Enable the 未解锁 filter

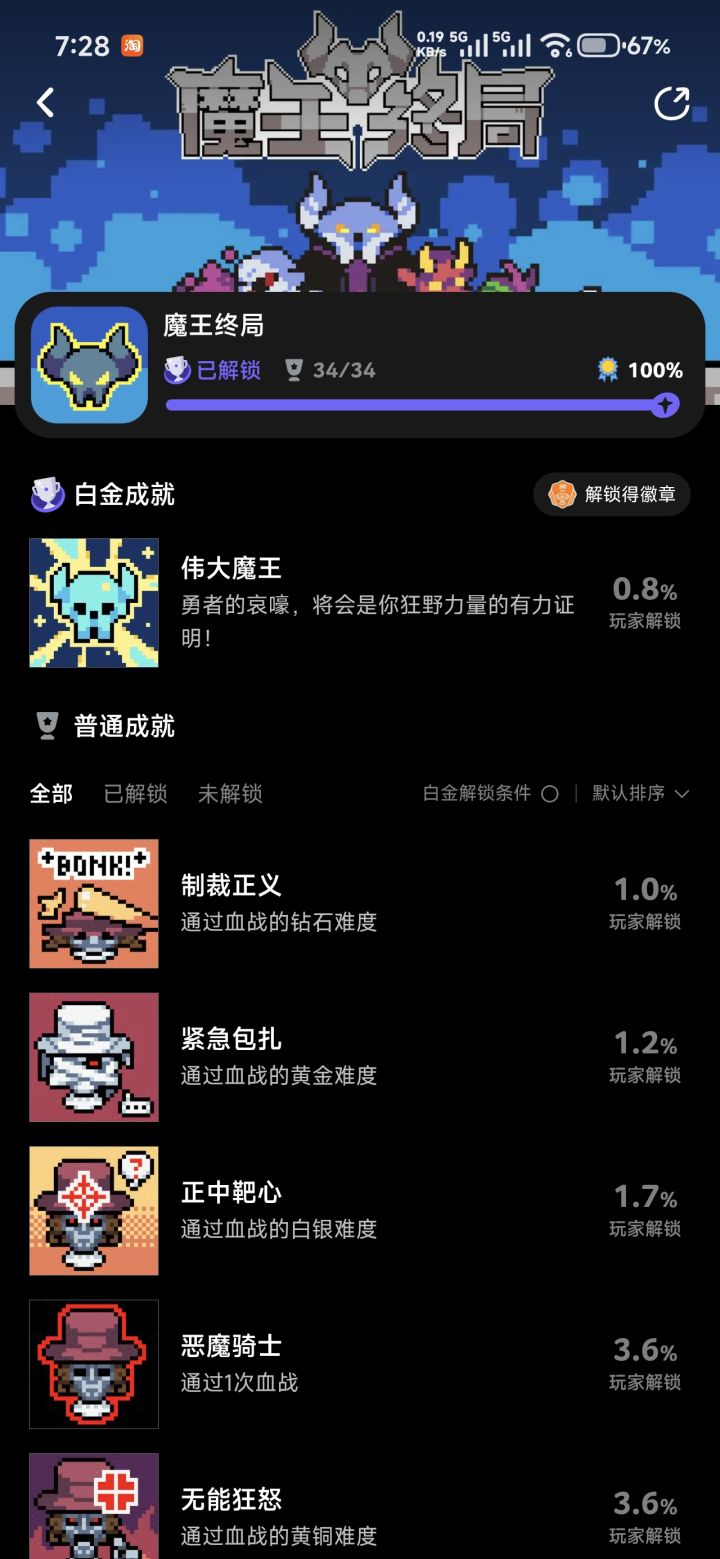(231, 793)
